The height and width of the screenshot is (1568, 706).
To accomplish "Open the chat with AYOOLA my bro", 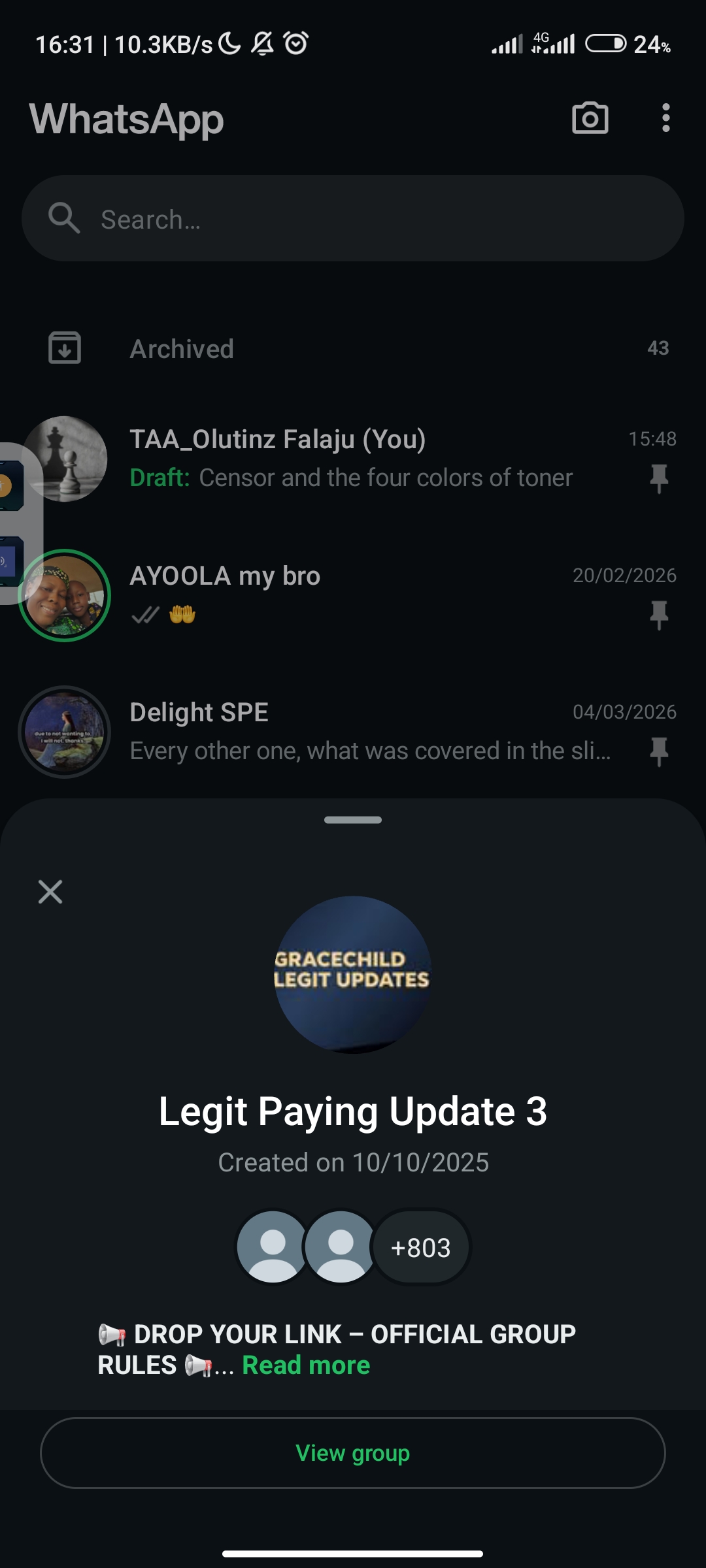I will pos(366,595).
